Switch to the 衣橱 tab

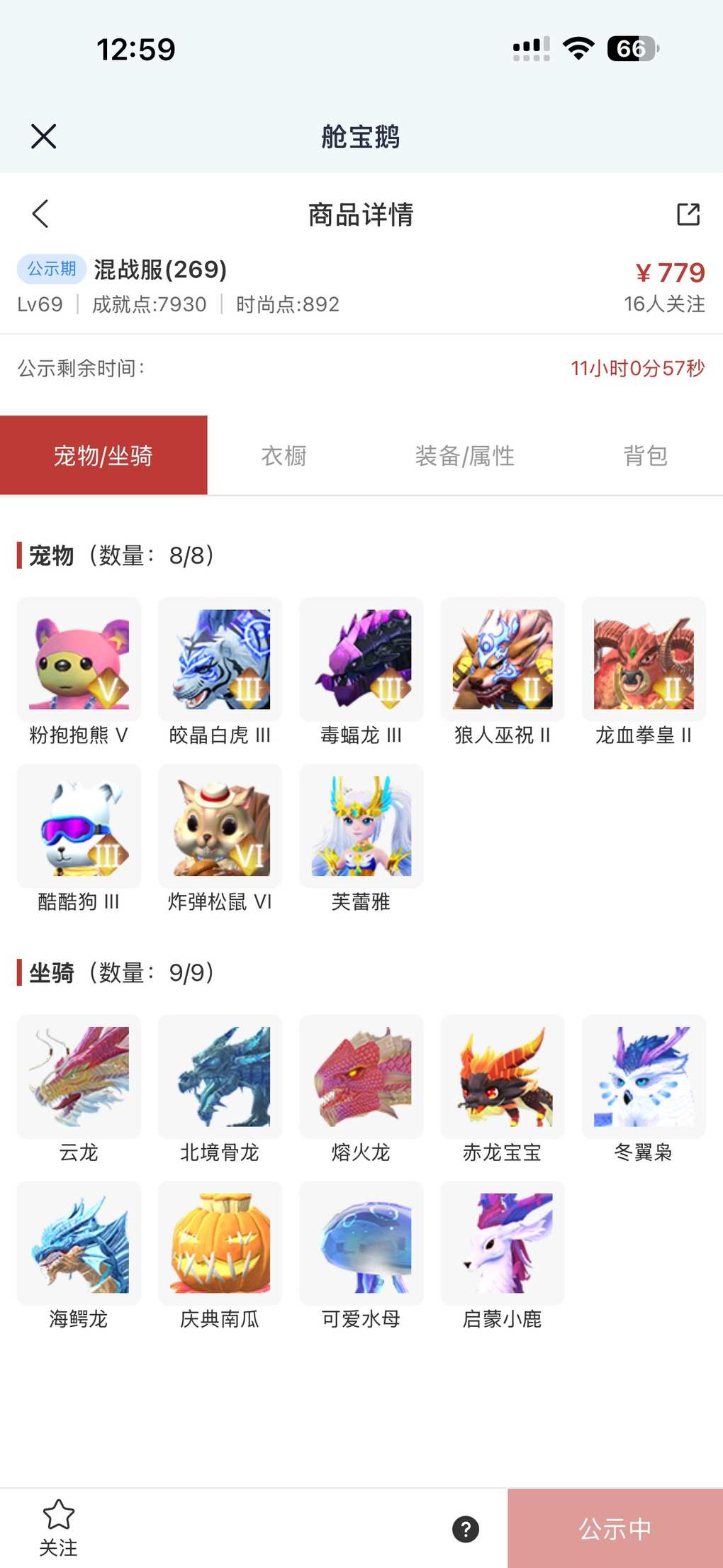pyautogui.click(x=284, y=455)
